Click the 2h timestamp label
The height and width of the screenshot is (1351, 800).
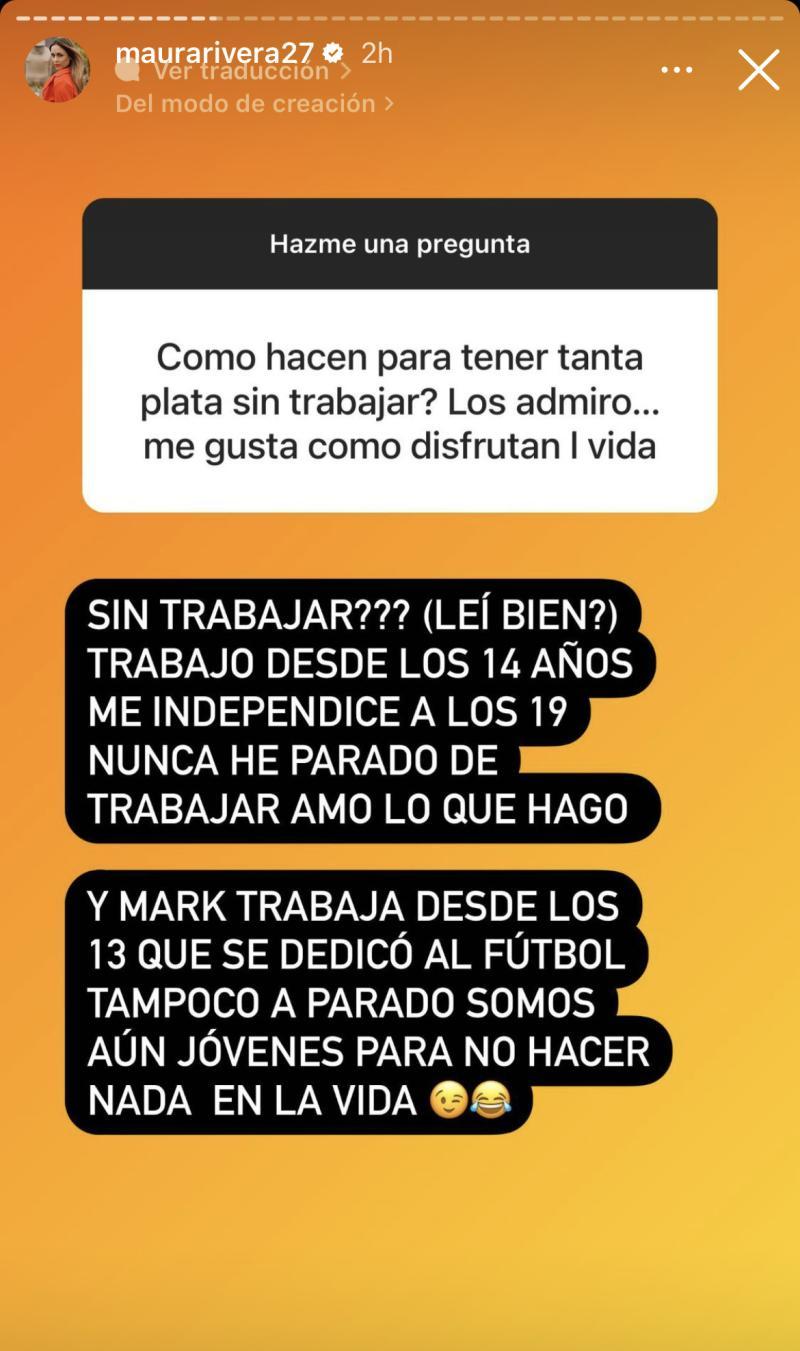[x=375, y=53]
